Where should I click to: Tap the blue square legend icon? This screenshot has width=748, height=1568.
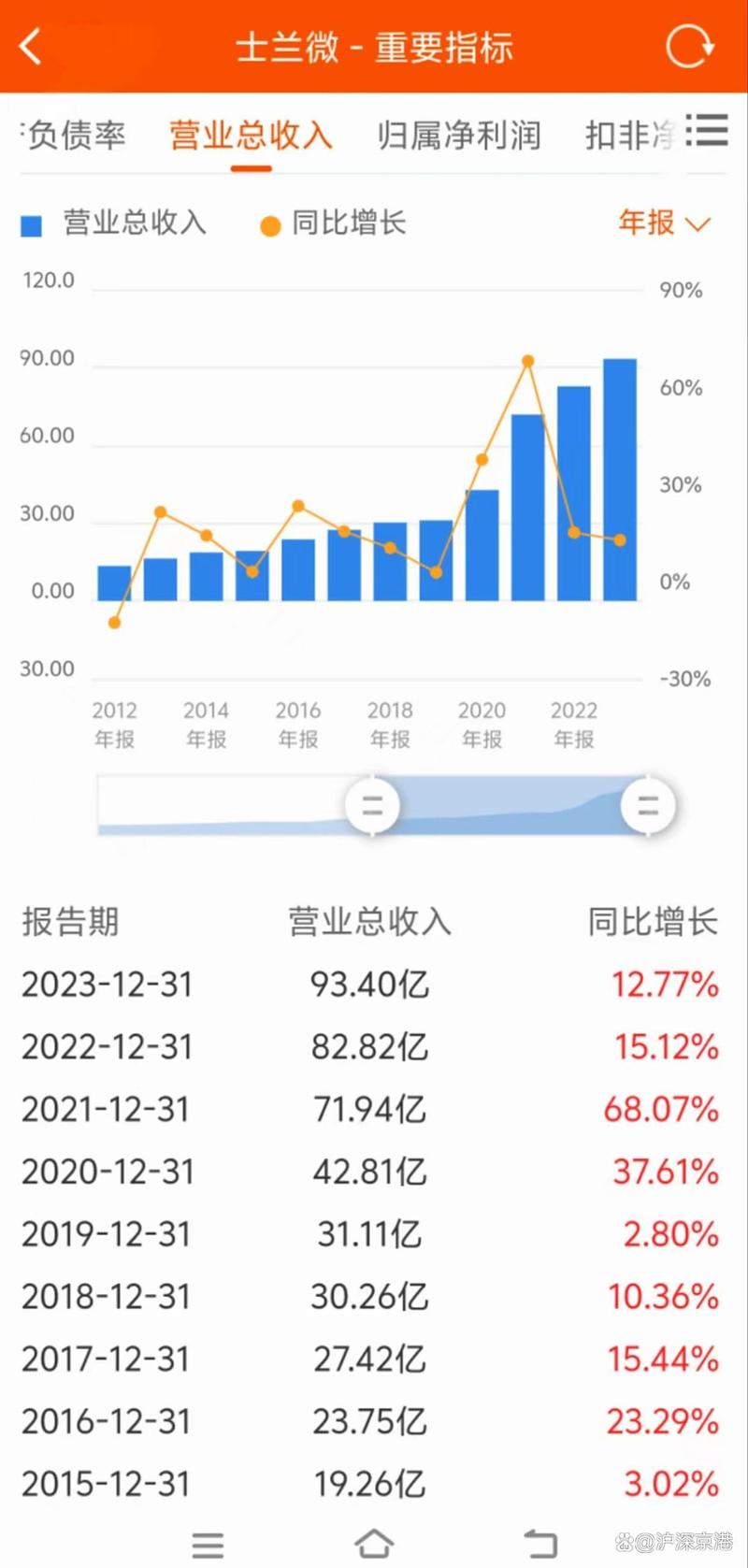point(32,223)
